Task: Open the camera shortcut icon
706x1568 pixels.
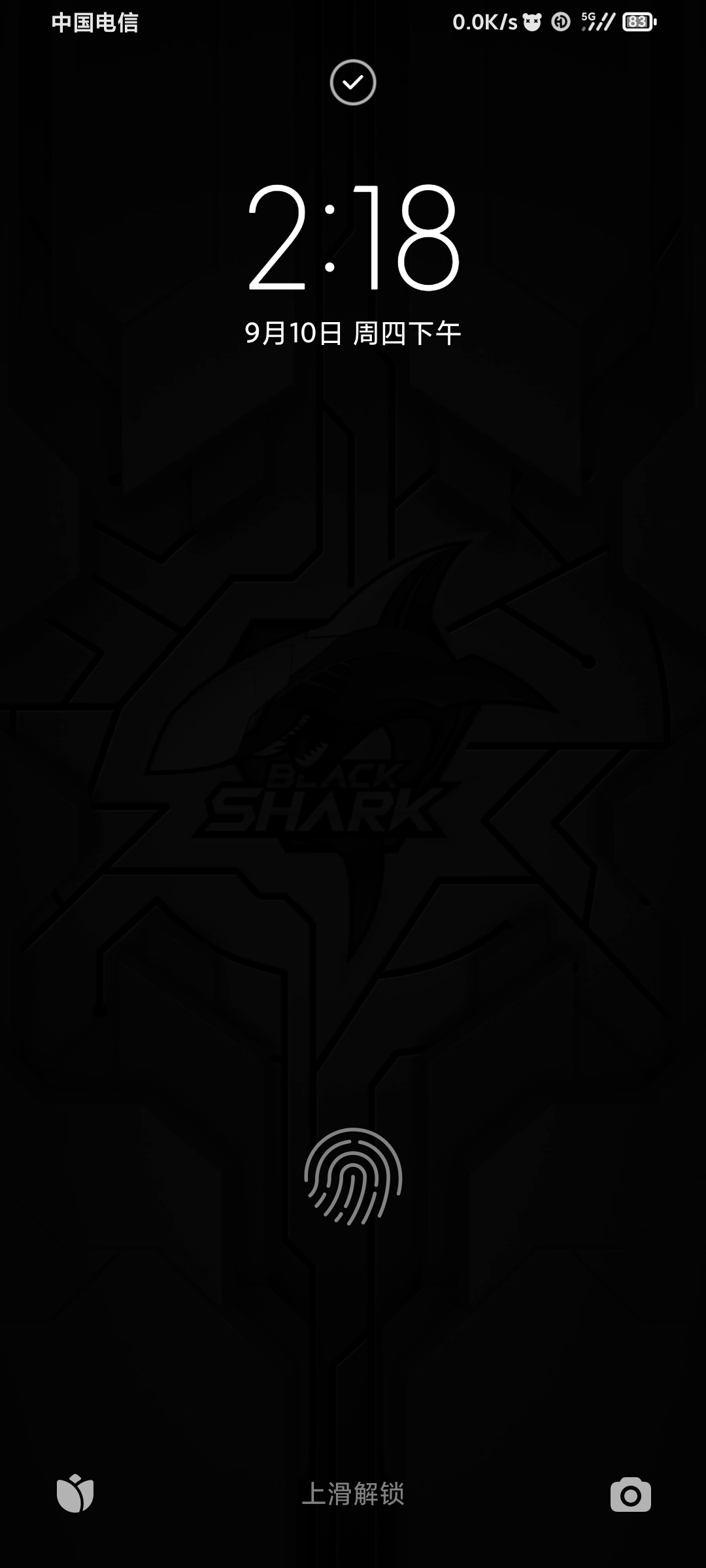Action: click(630, 1494)
